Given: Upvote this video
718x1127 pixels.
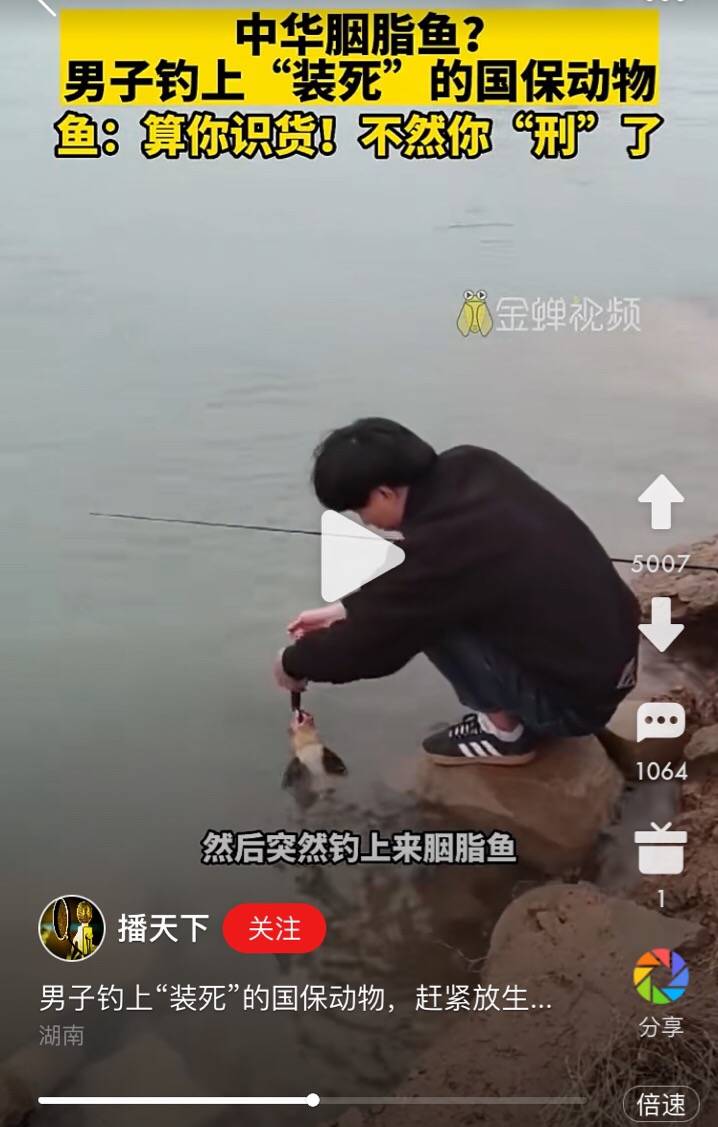Looking at the screenshot, I should click(661, 503).
